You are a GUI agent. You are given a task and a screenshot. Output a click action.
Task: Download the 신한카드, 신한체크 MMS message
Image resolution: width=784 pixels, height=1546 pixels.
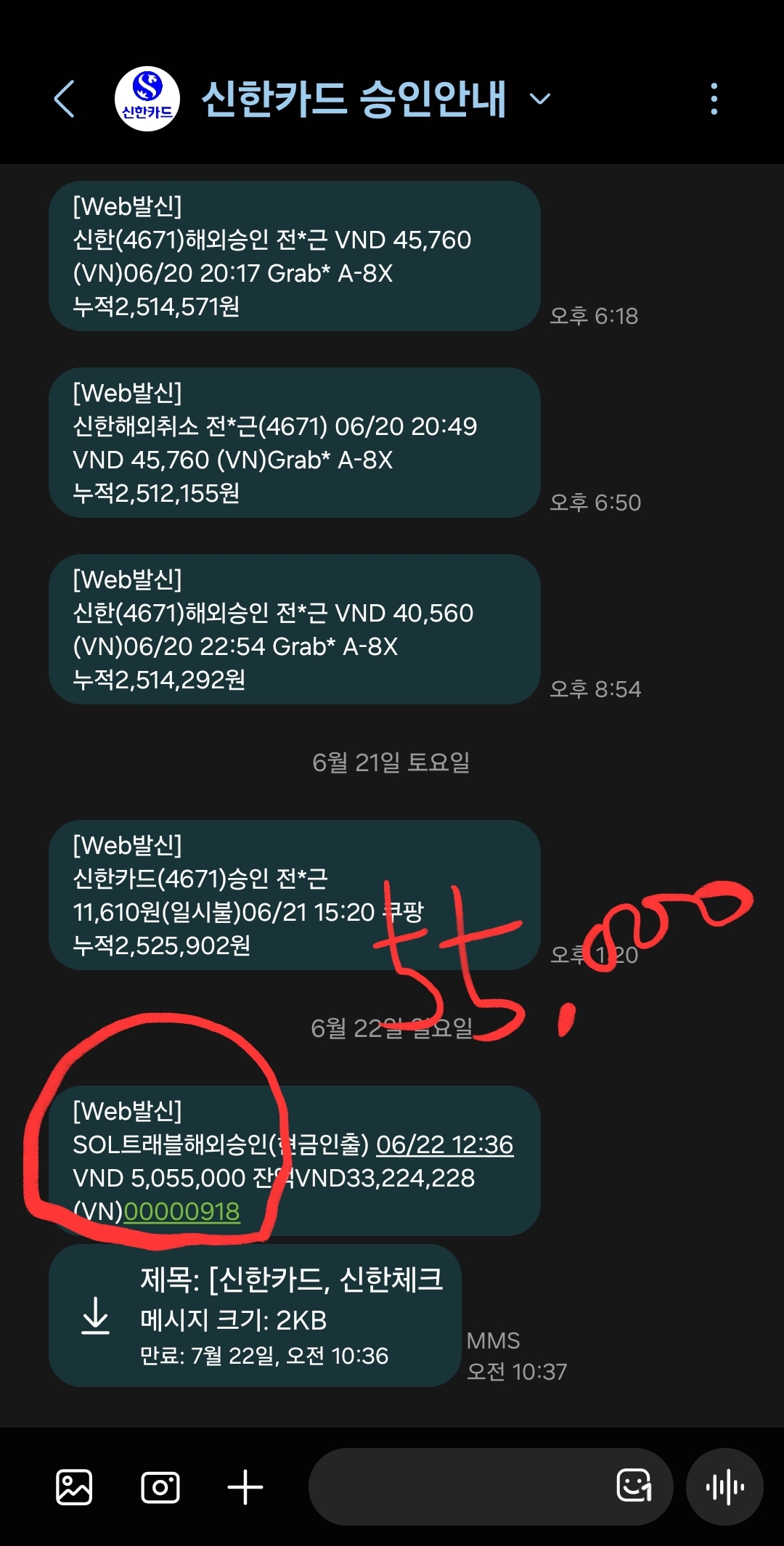pos(96,1316)
